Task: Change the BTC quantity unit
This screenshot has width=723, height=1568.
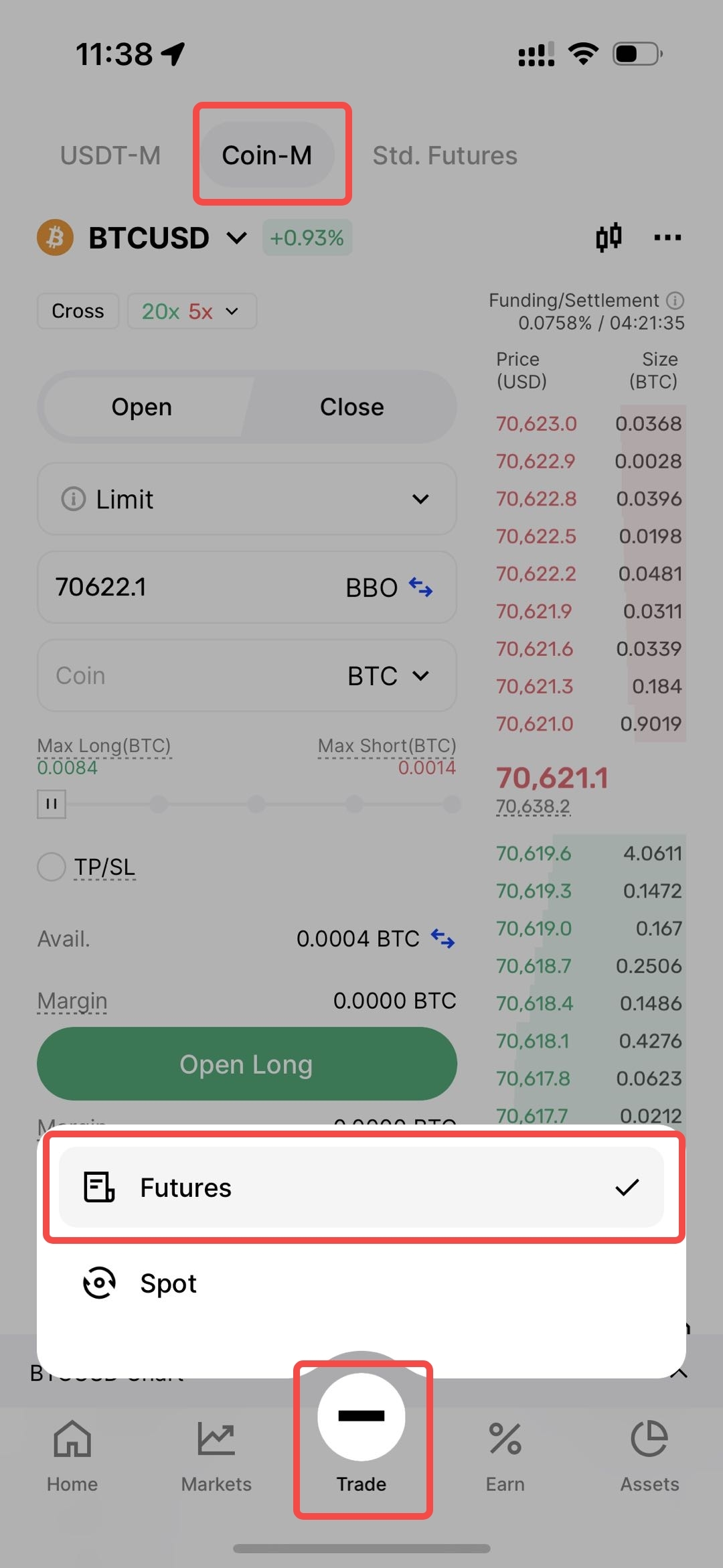Action: (388, 676)
